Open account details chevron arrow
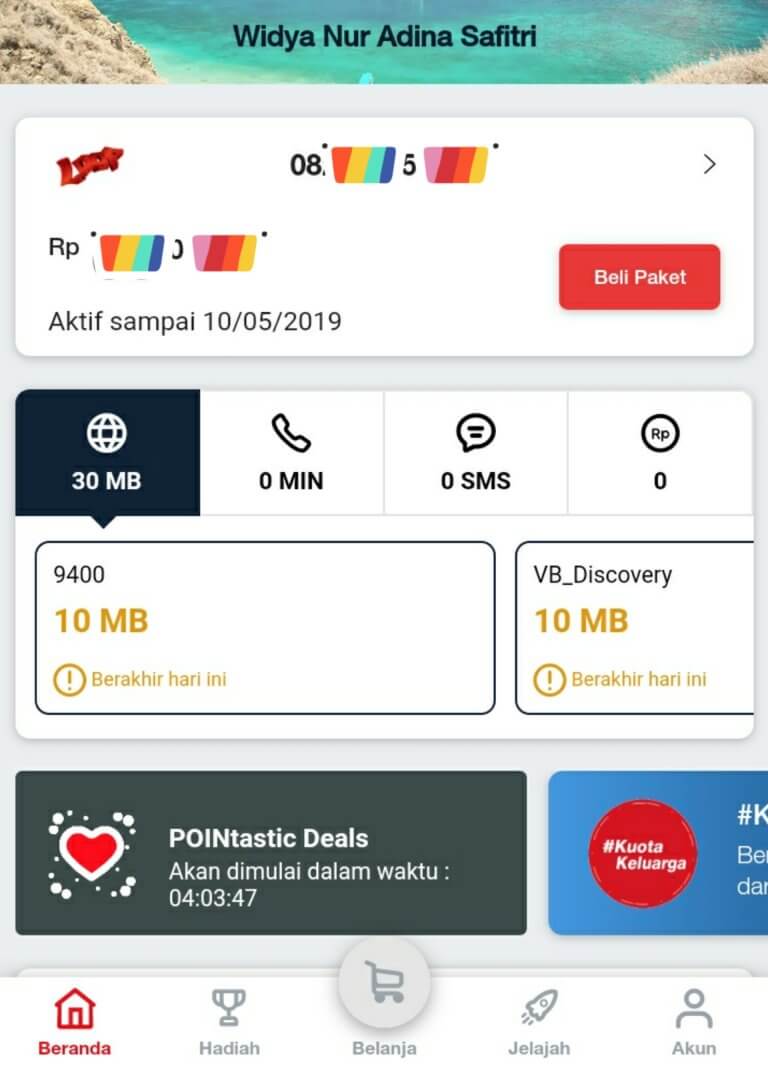Viewport: 768px width, 1072px height. (709, 165)
